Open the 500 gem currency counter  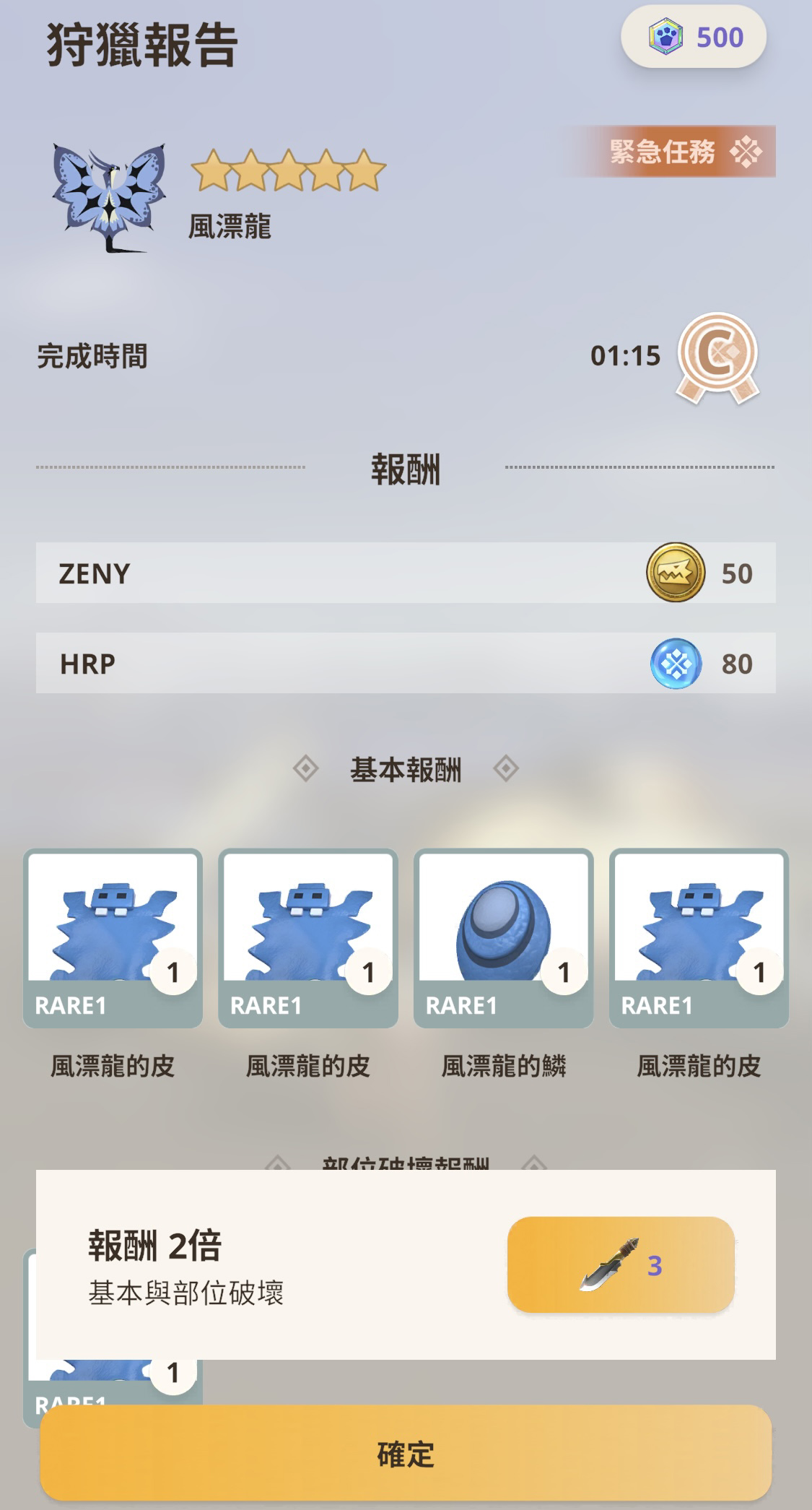(693, 37)
